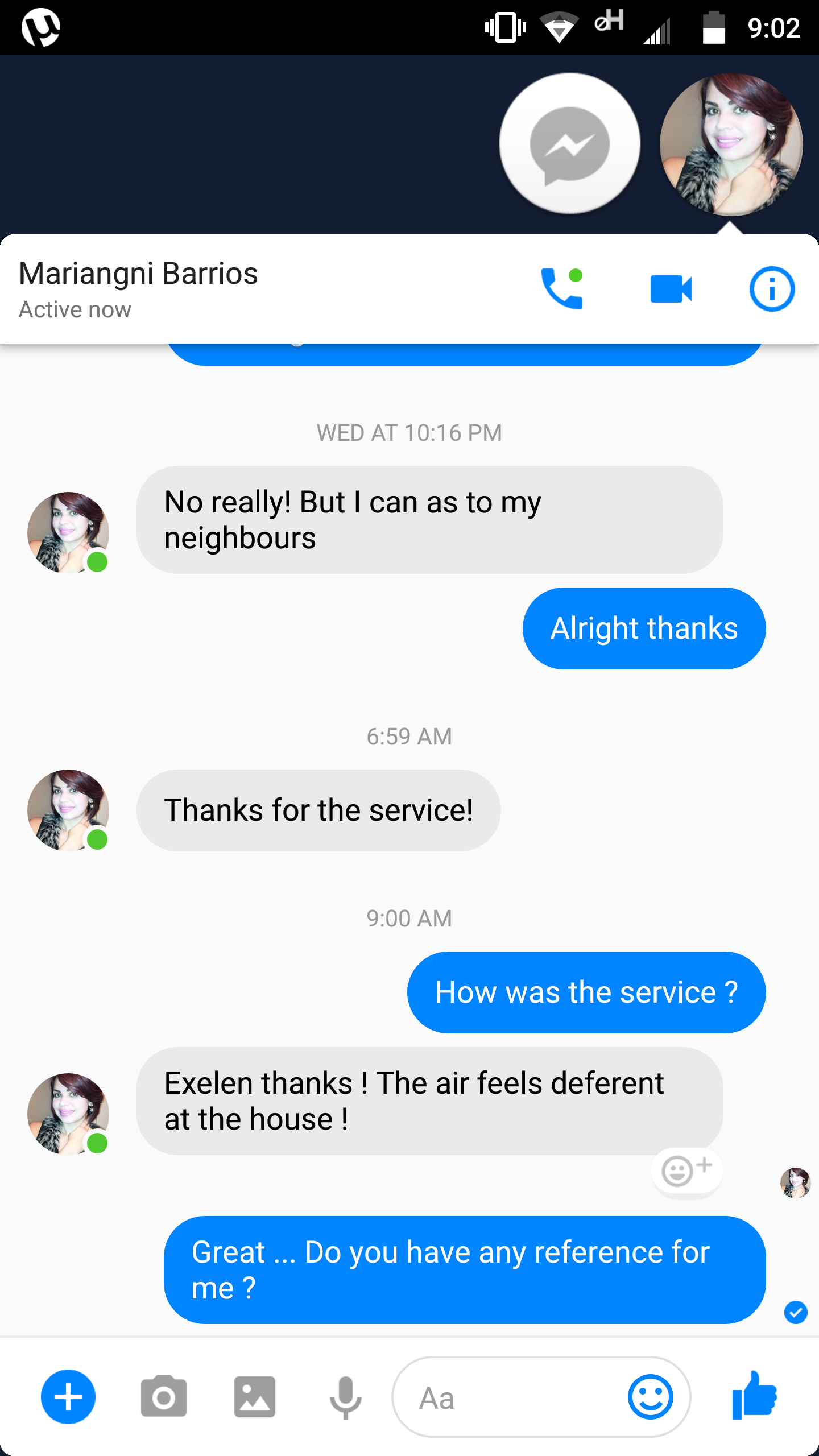
Task: Send a thumbs-up like
Action: click(x=755, y=1395)
